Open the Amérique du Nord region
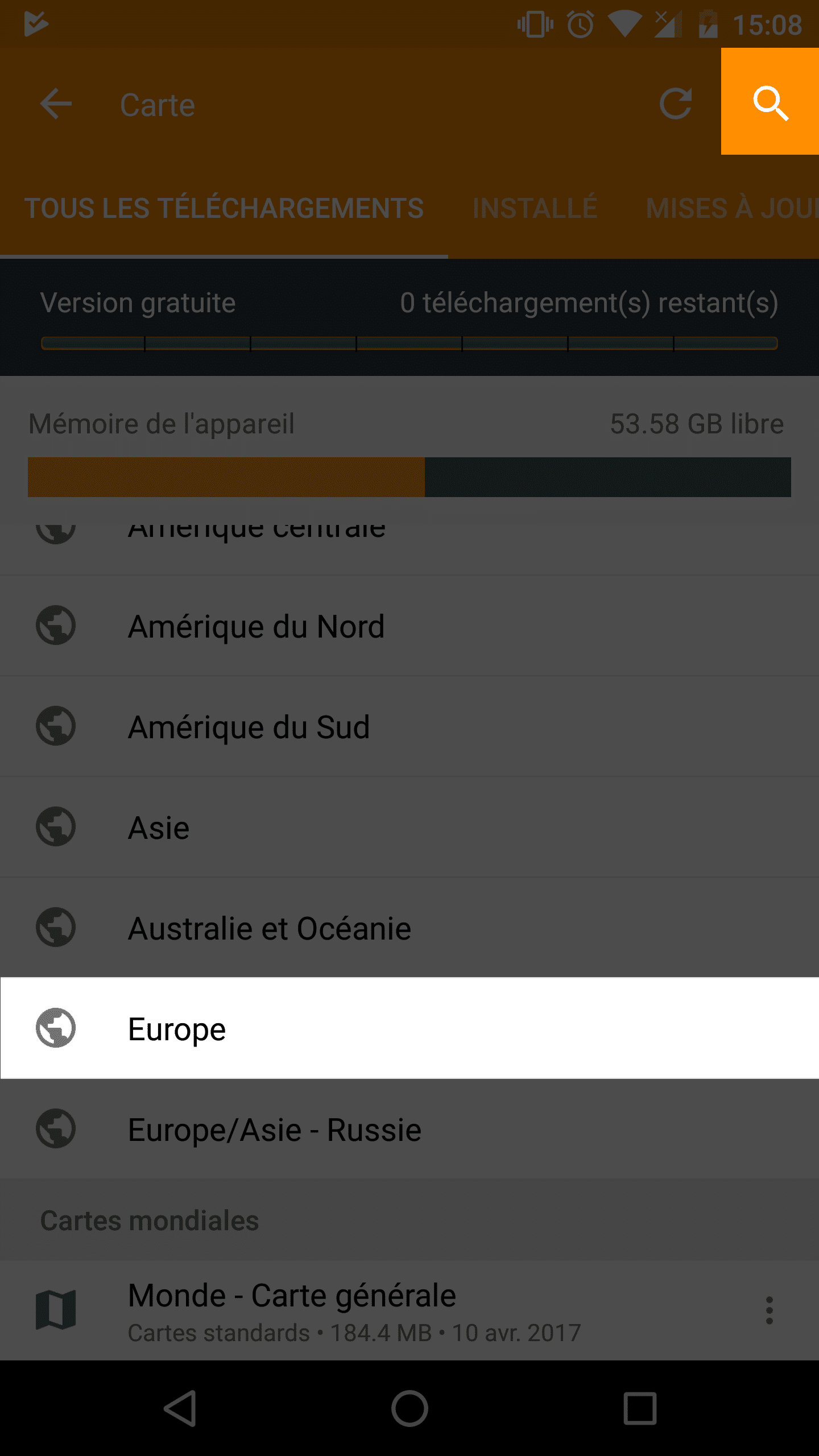The width and height of the screenshot is (819, 1456). pyautogui.click(x=409, y=626)
